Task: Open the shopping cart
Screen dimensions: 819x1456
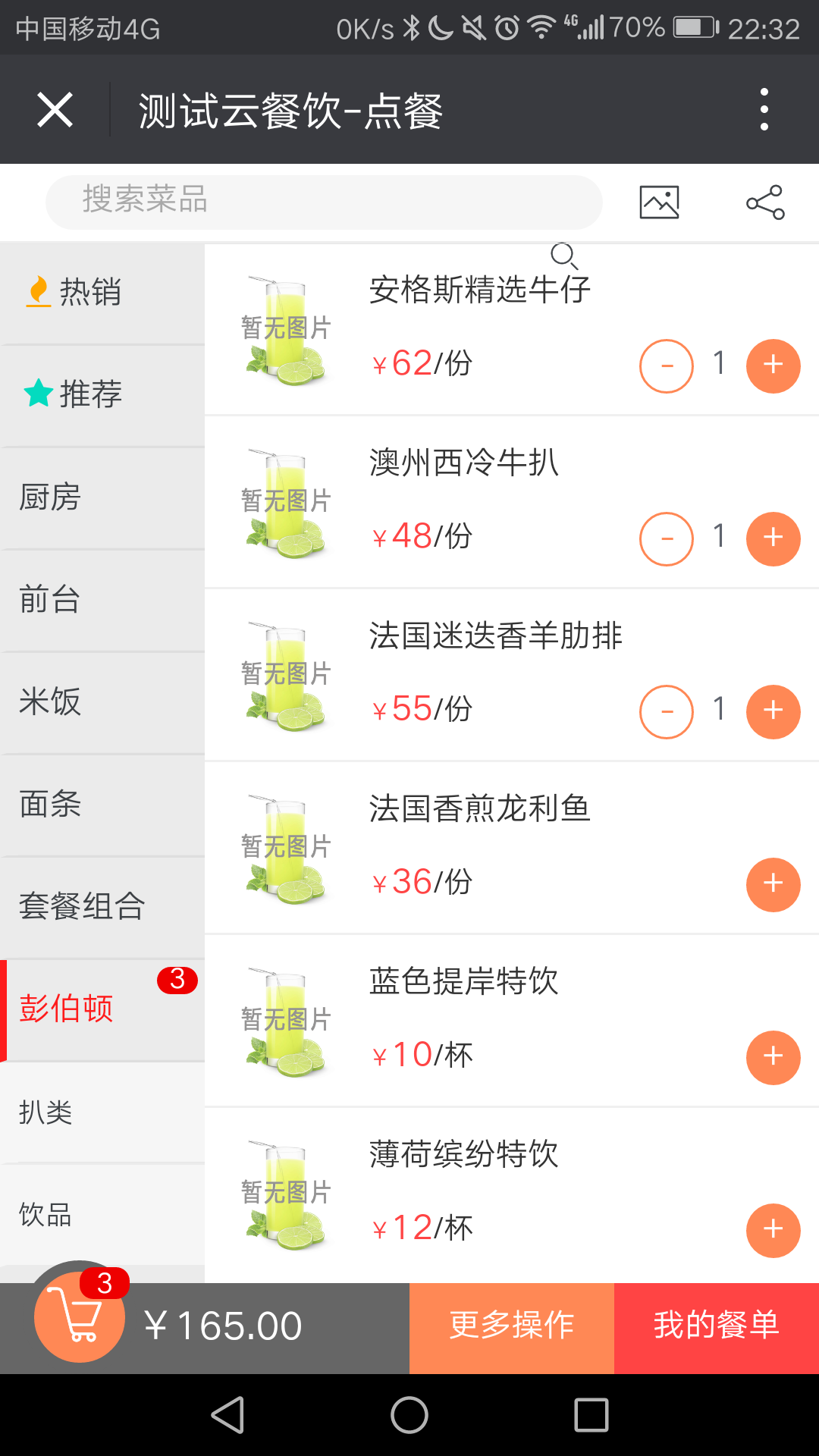Action: tap(80, 1317)
